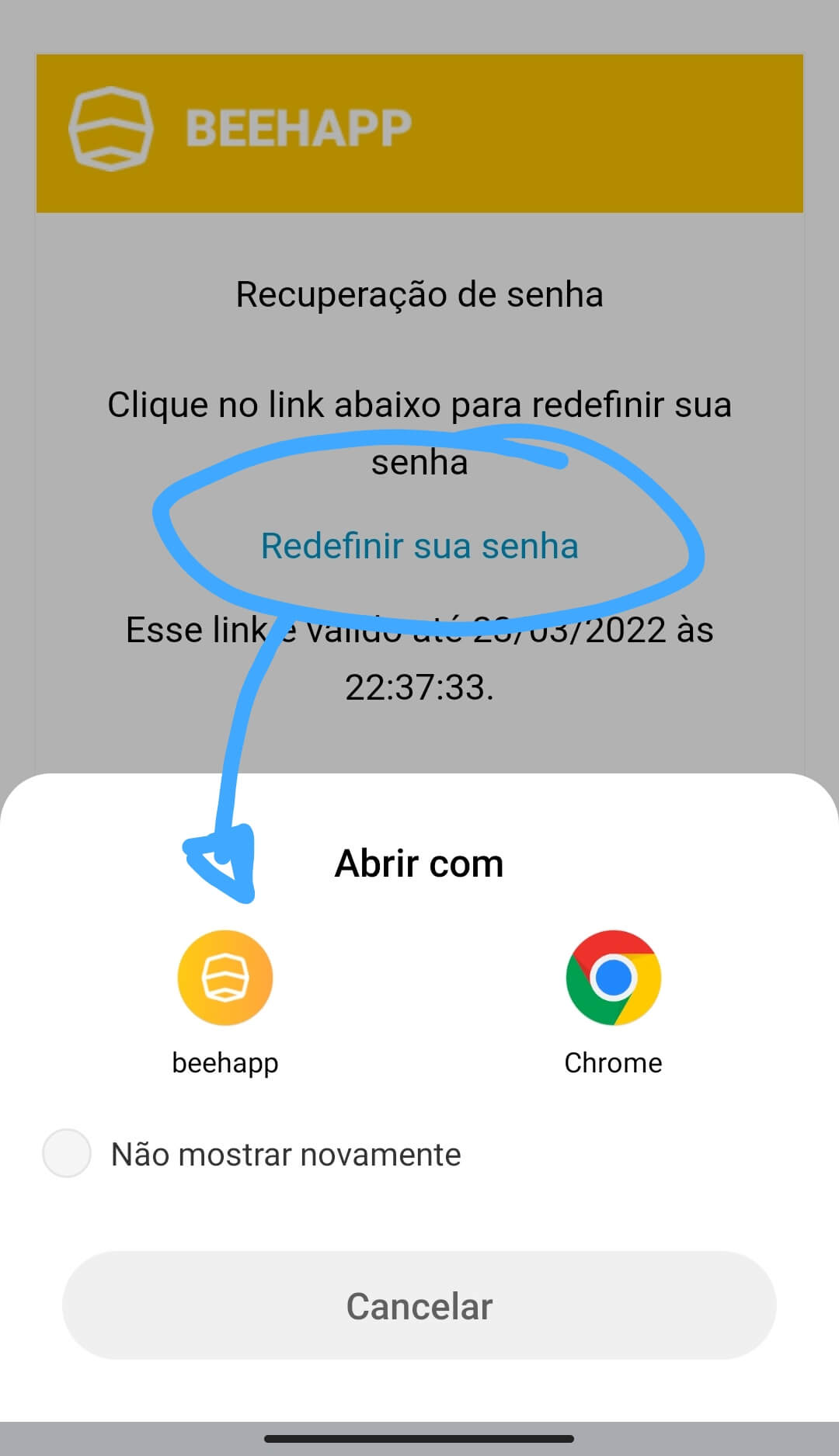Click the BEEHAPP wordmark in the banner
Viewport: 839px width, 1456px height.
[298, 127]
